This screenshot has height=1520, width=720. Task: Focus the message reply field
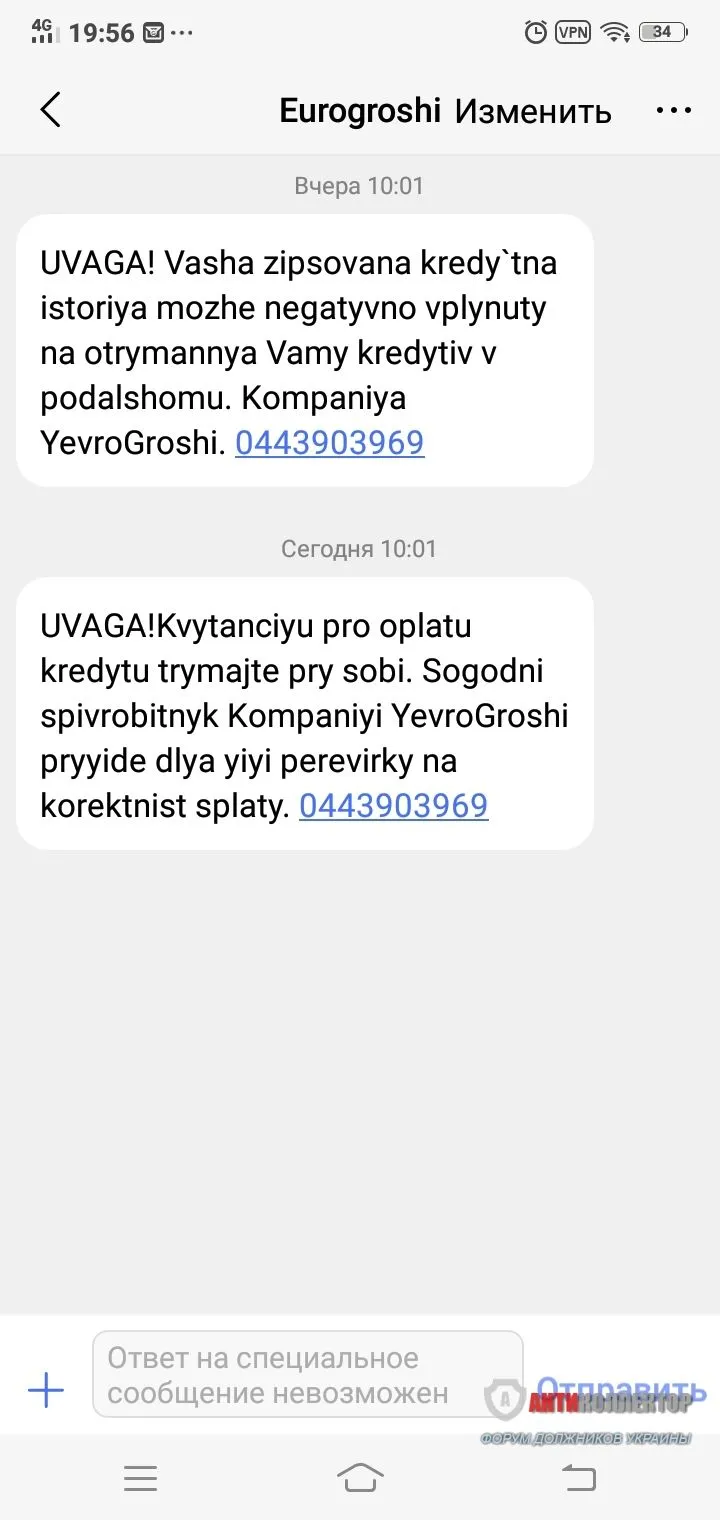307,1375
